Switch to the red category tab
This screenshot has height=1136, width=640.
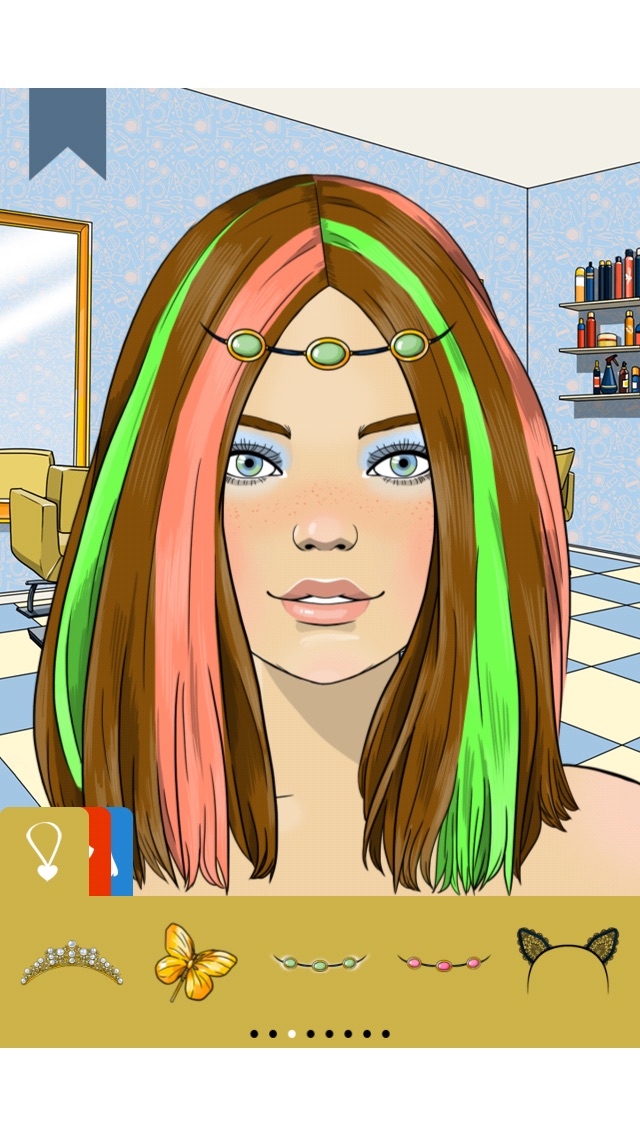tap(99, 852)
